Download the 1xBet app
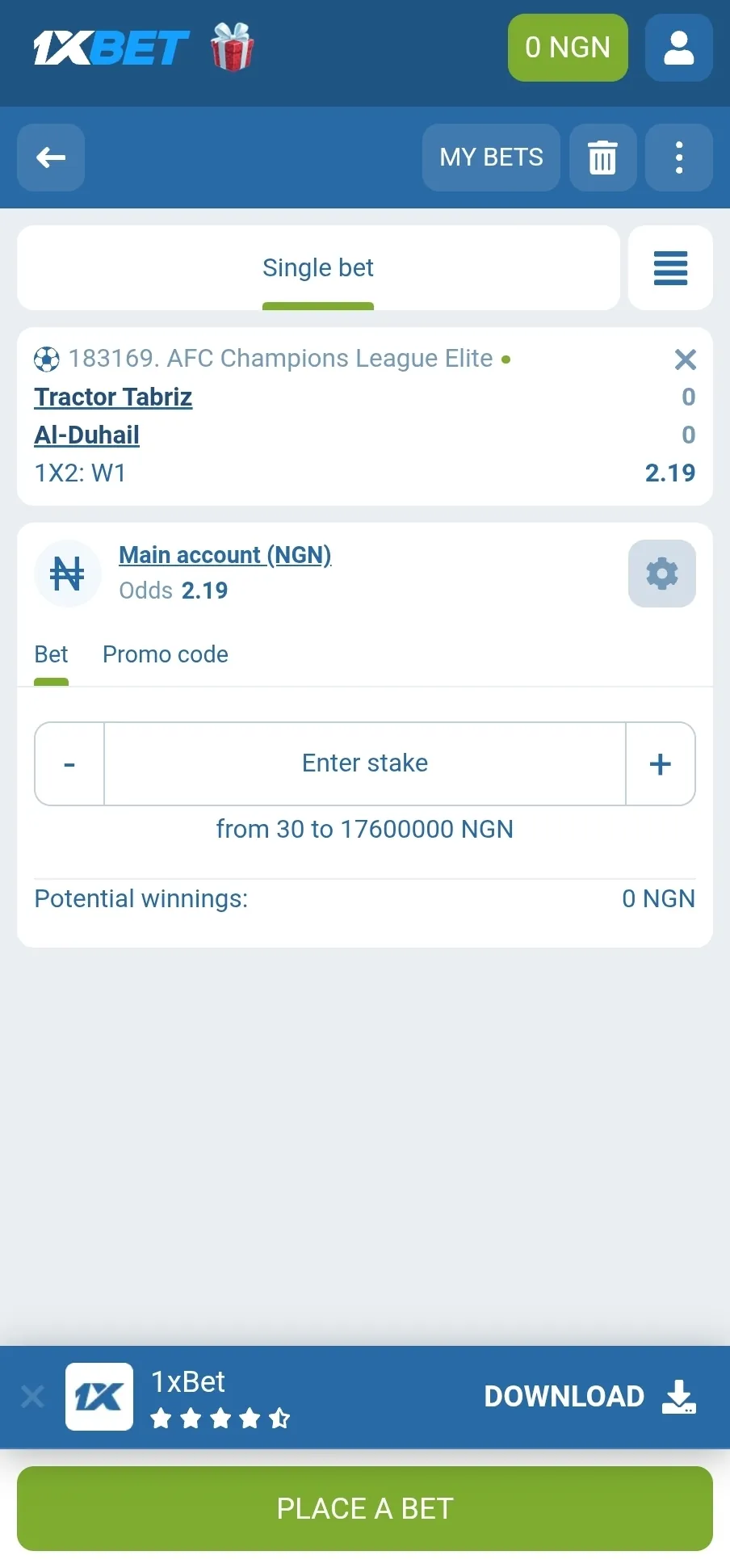Image resolution: width=730 pixels, height=1568 pixels. [x=589, y=1397]
